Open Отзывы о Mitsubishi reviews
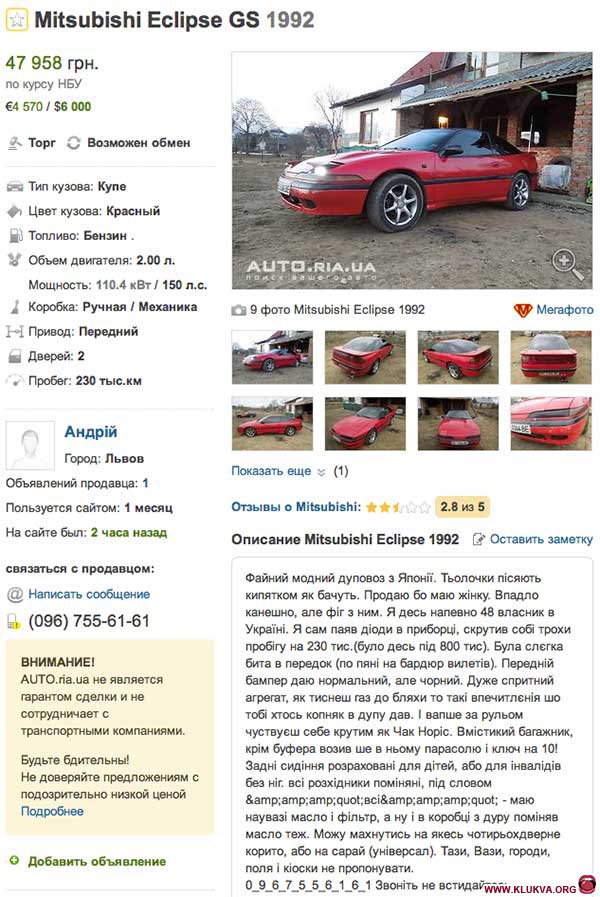Viewport: 600px width, 897px height. [295, 507]
